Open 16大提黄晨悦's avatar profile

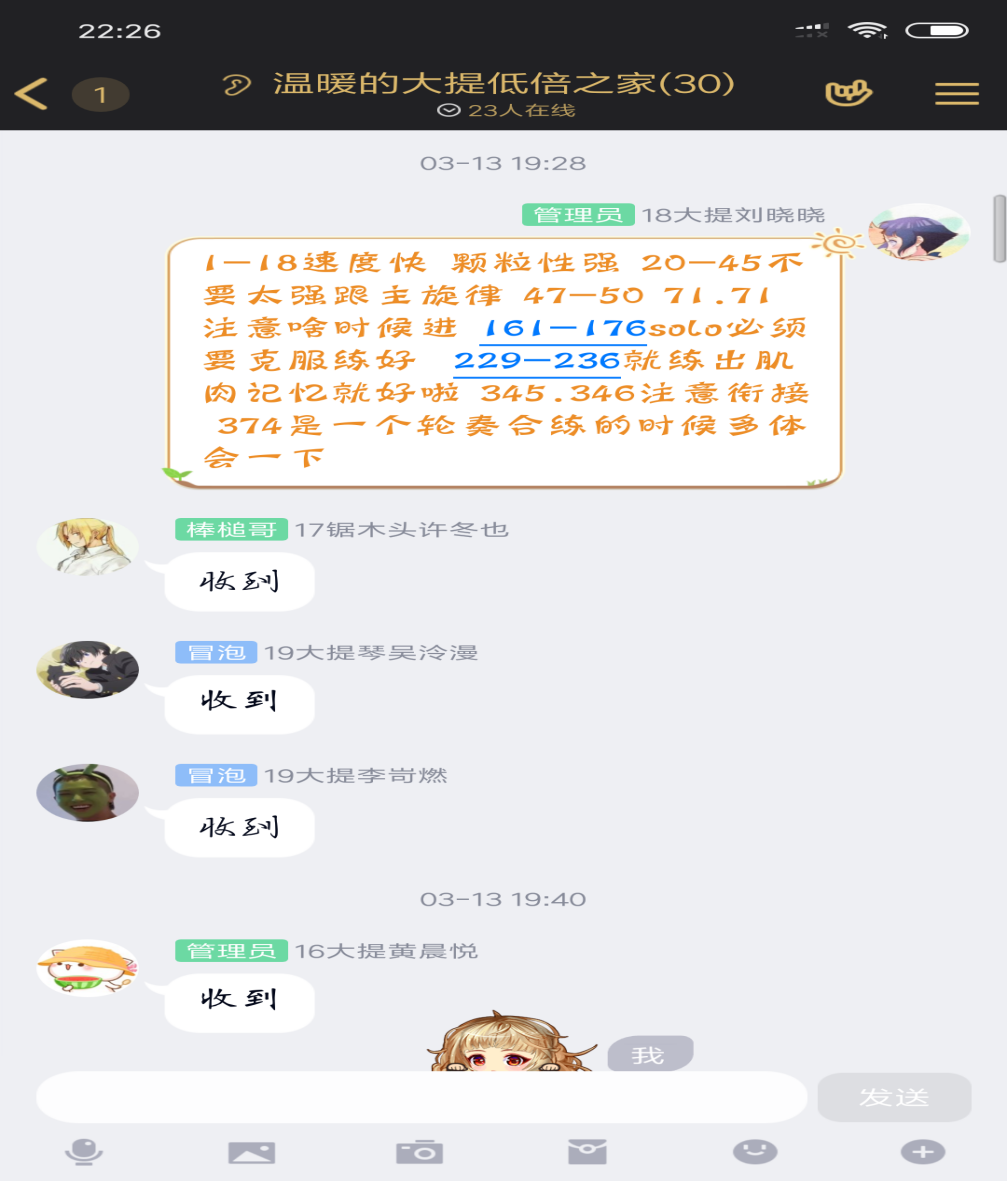87,967
